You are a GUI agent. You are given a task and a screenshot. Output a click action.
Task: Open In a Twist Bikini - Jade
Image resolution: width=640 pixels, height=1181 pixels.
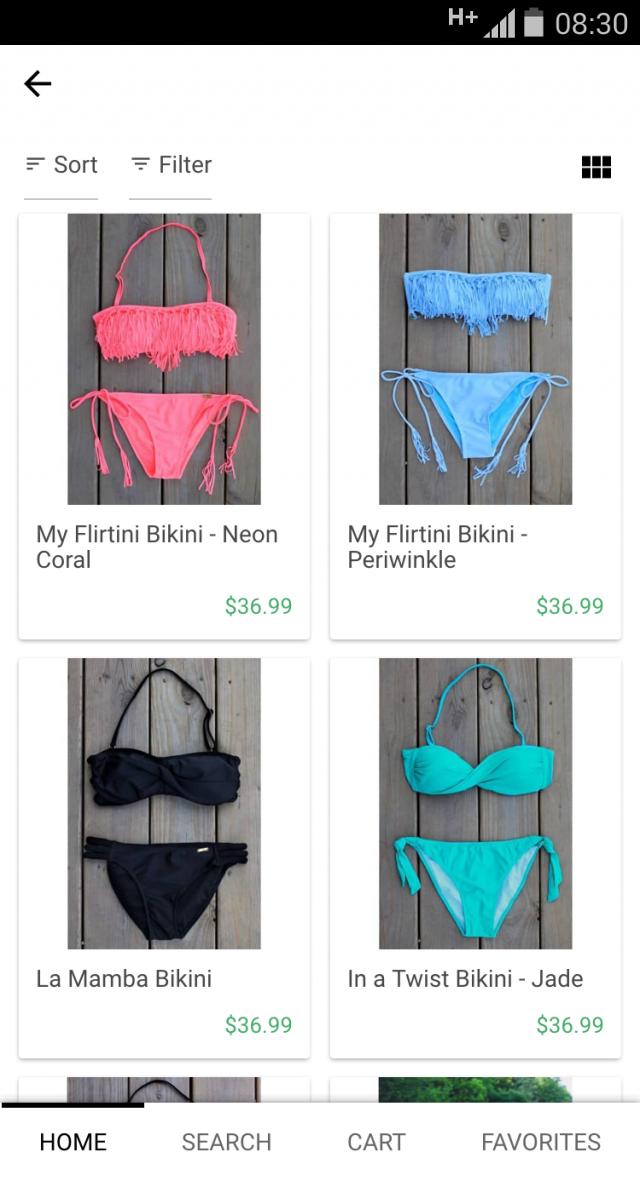[x=475, y=856]
